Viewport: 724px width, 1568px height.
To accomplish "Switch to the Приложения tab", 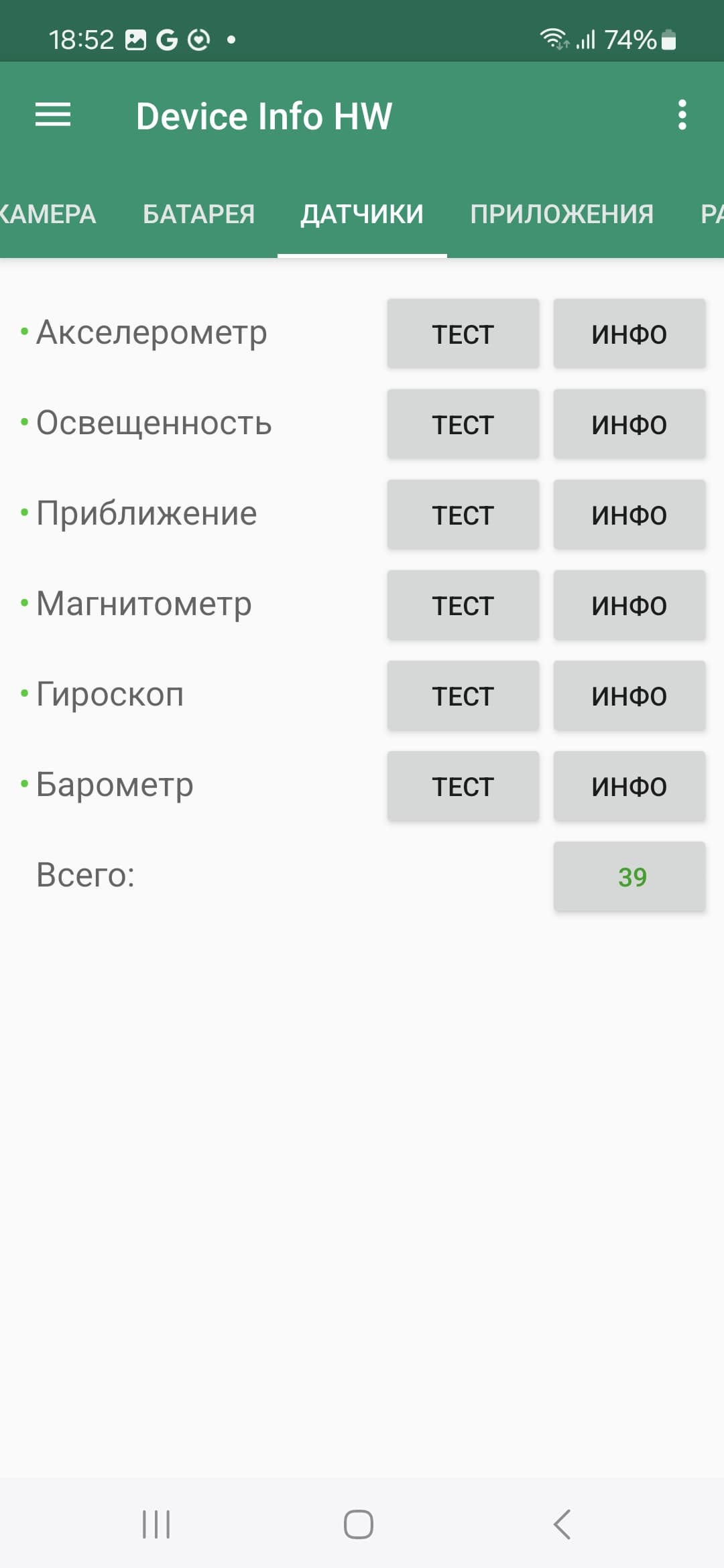I will (x=562, y=214).
